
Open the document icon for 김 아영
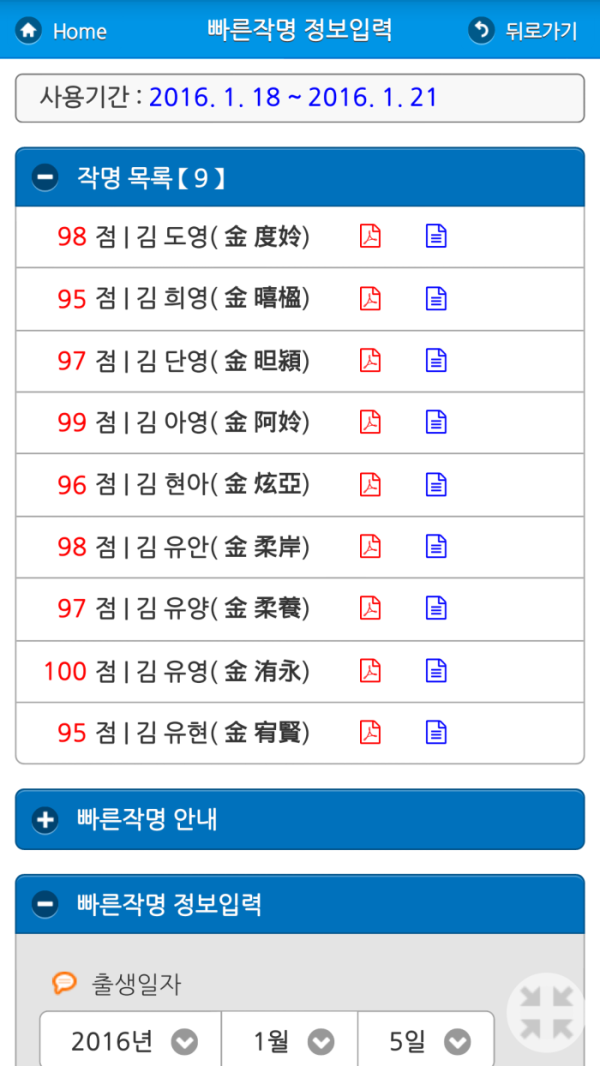(x=436, y=422)
